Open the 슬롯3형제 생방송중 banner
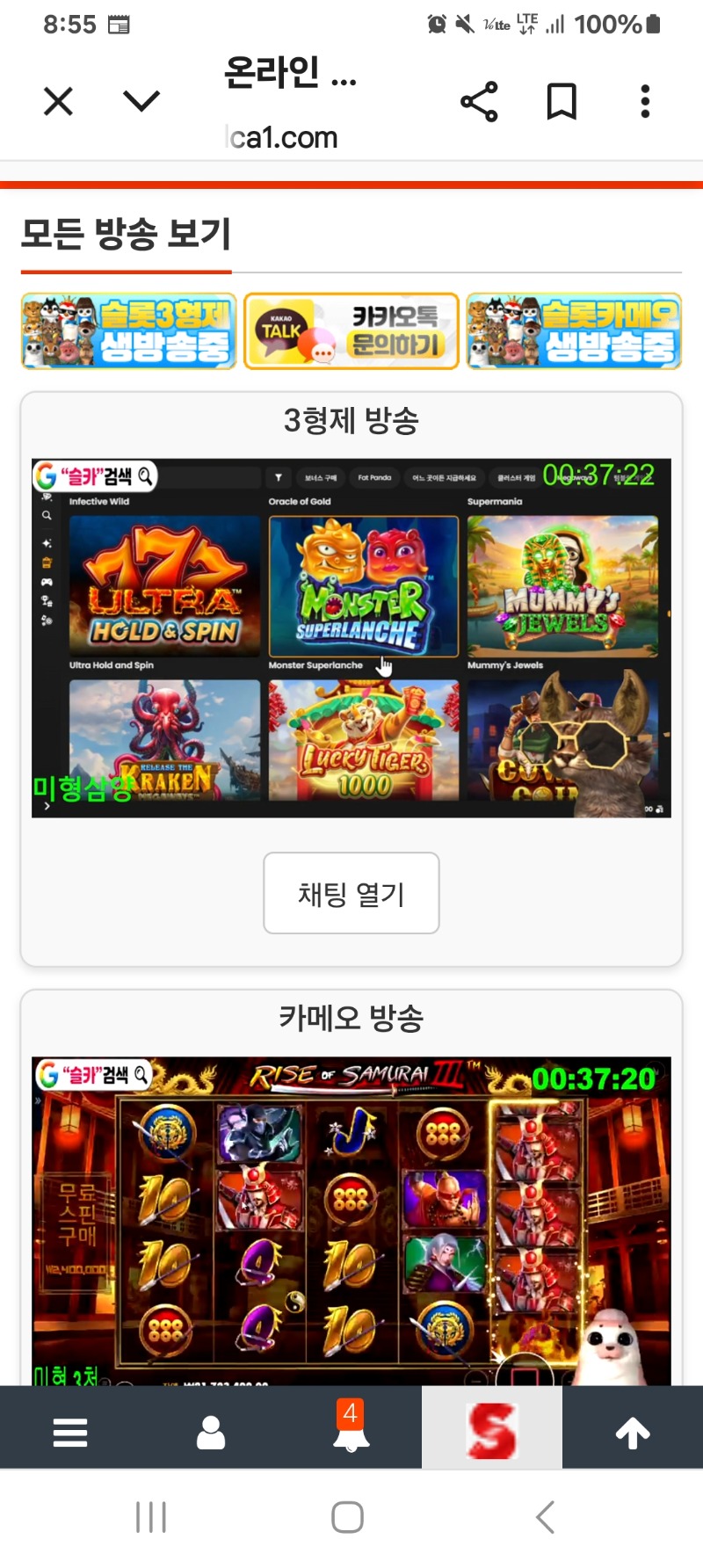The image size is (703, 1568). click(129, 331)
